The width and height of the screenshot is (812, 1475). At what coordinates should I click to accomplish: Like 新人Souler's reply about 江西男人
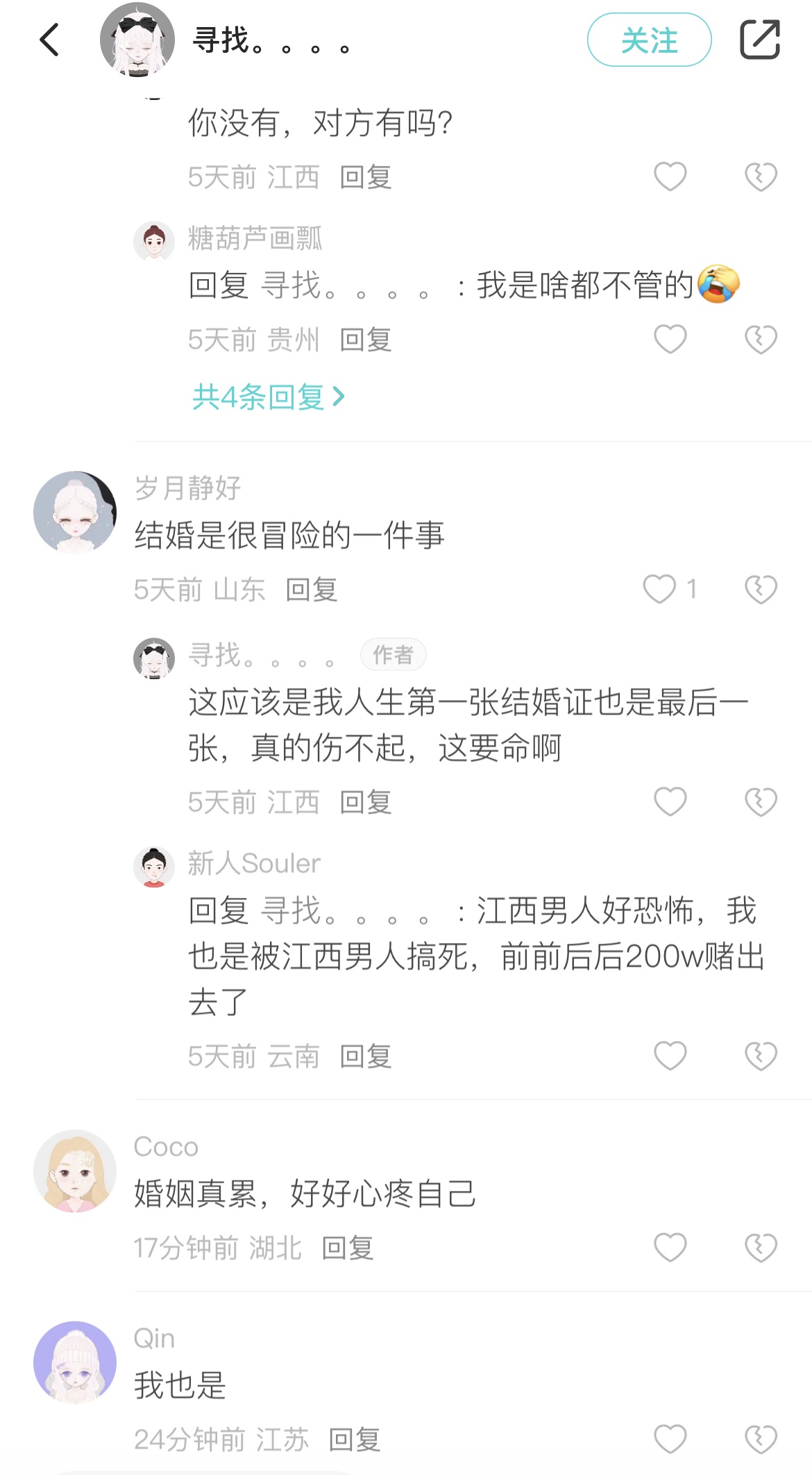point(670,1056)
